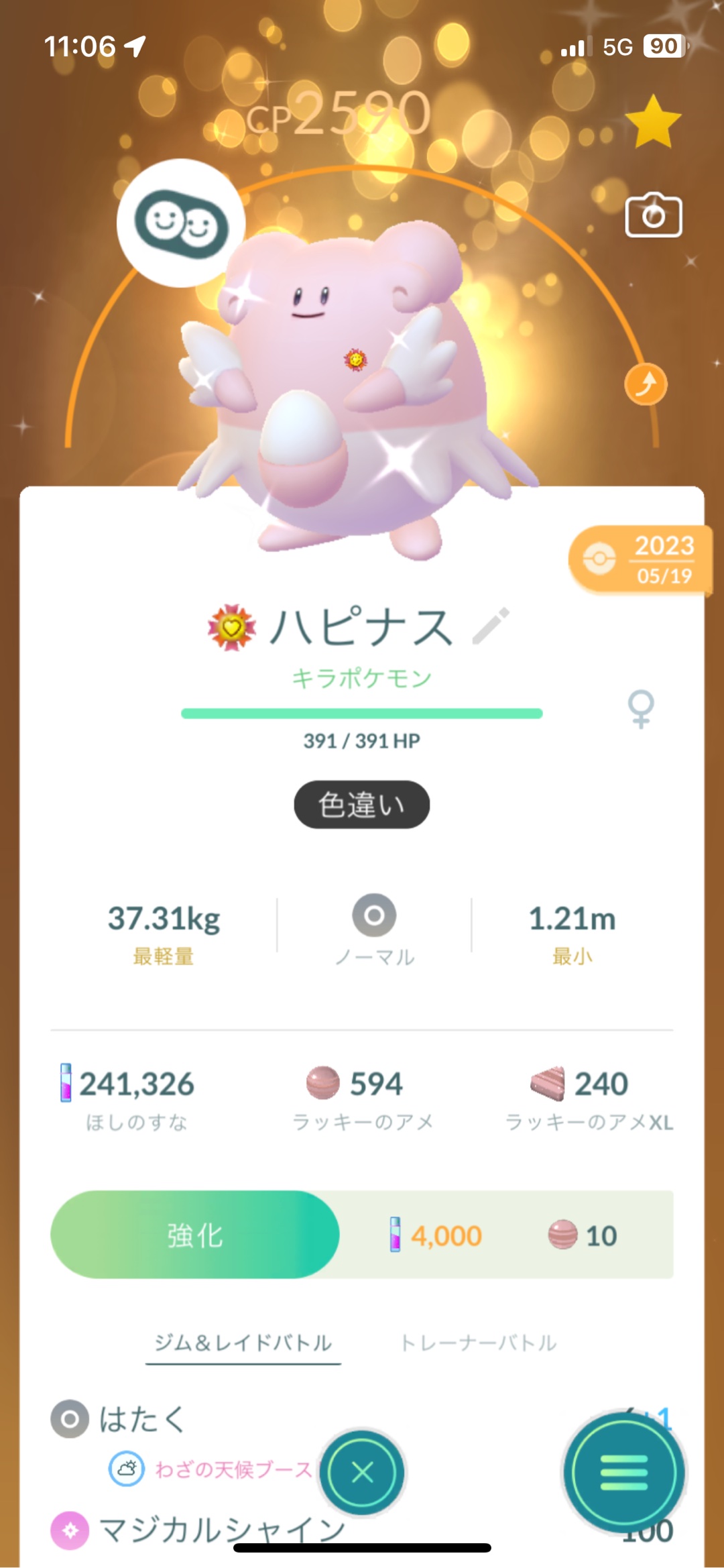
Task: Close the Pokémon details screen
Action: [x=362, y=1473]
